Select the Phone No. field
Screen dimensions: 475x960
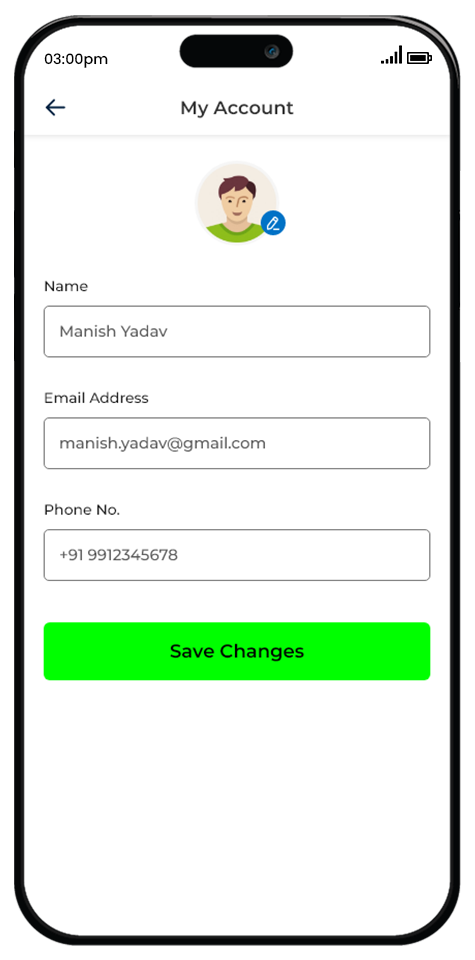coord(237,555)
